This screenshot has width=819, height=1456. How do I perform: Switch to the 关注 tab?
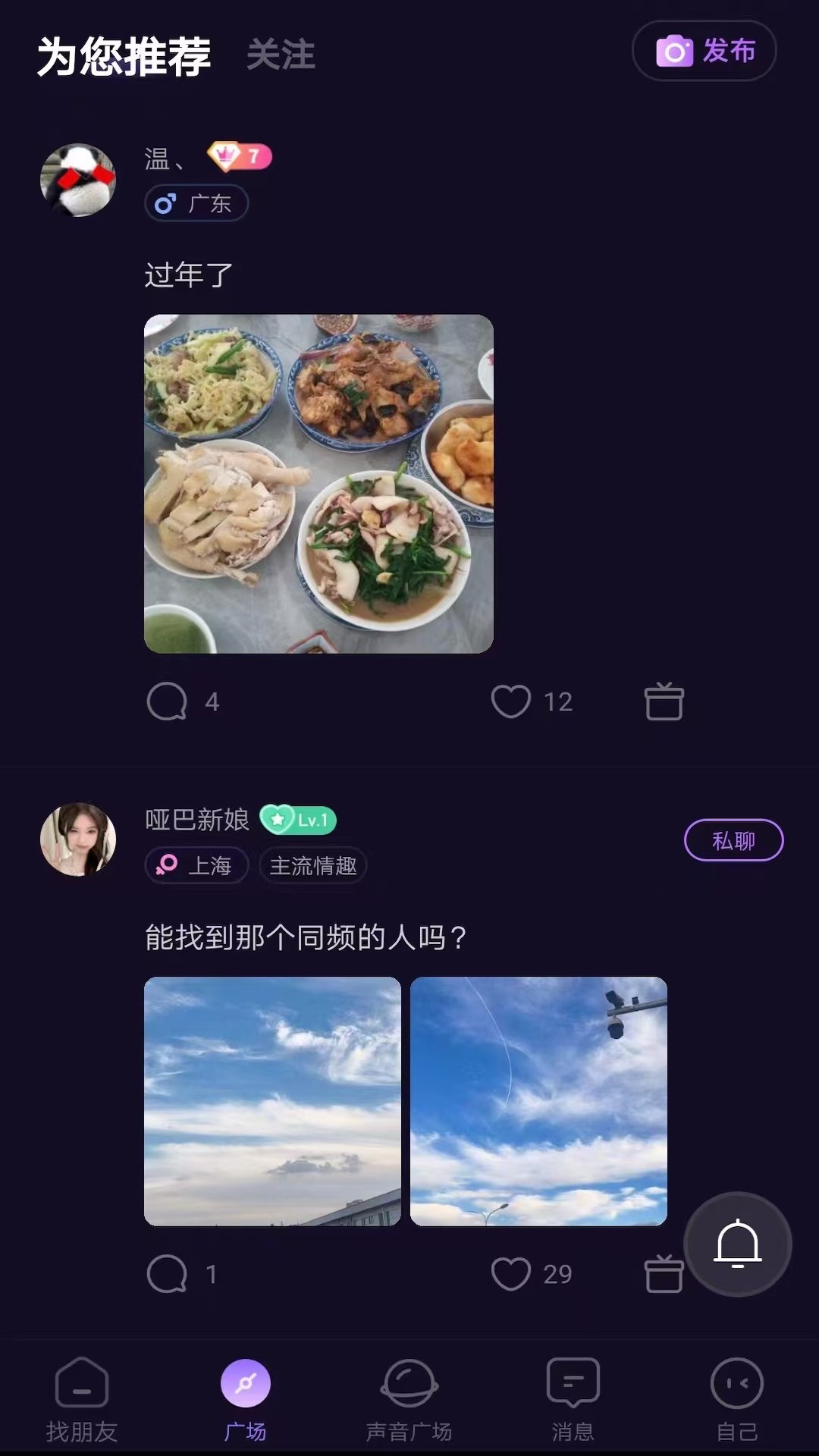pyautogui.click(x=280, y=55)
